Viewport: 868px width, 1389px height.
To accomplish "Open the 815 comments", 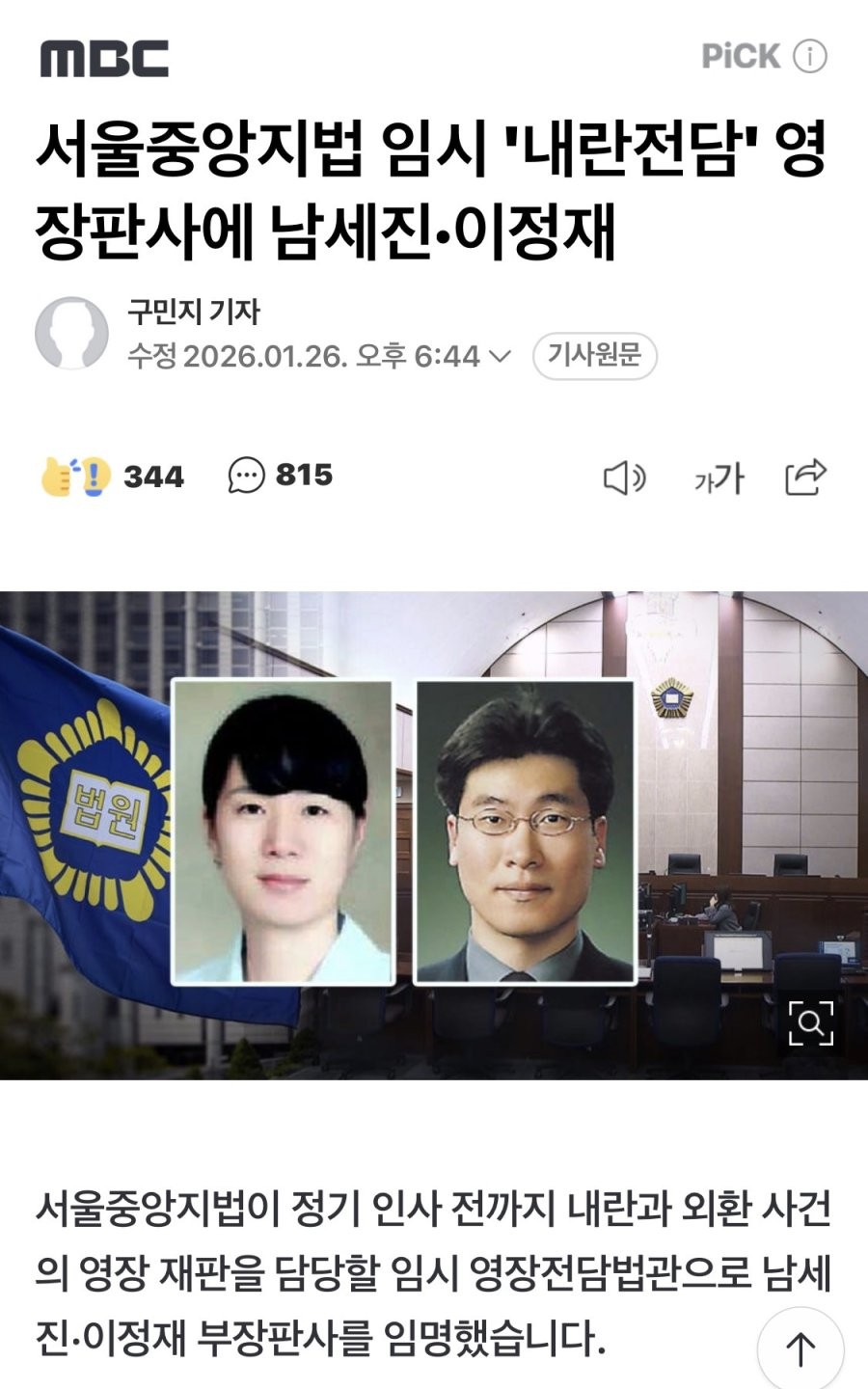I will (x=281, y=476).
